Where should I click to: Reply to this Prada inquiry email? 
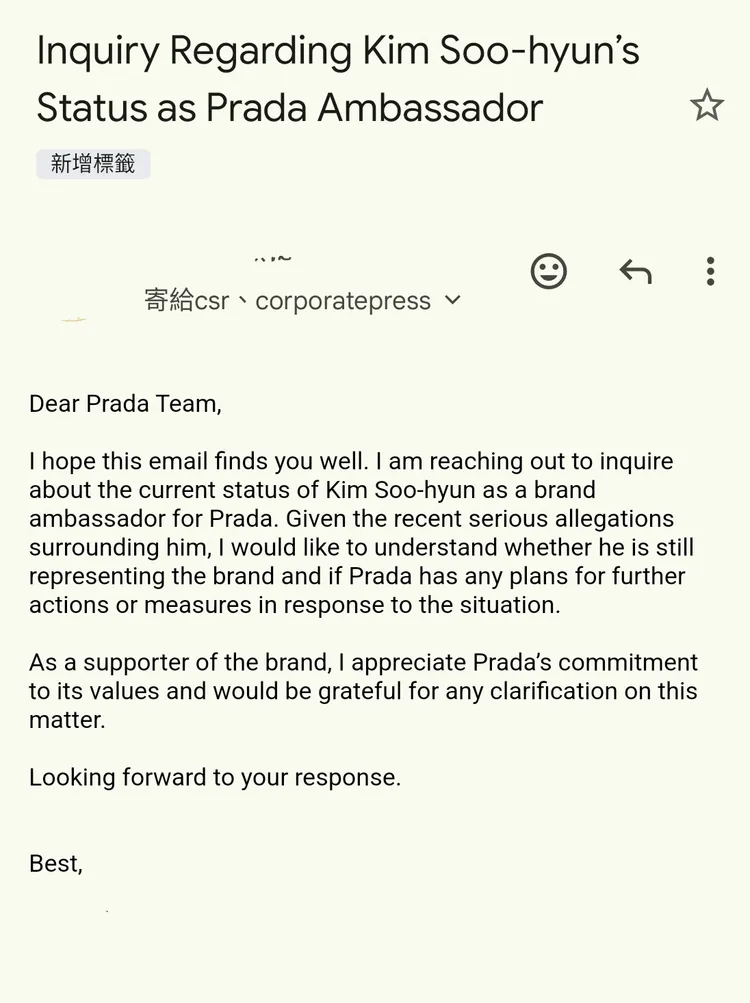coord(635,271)
